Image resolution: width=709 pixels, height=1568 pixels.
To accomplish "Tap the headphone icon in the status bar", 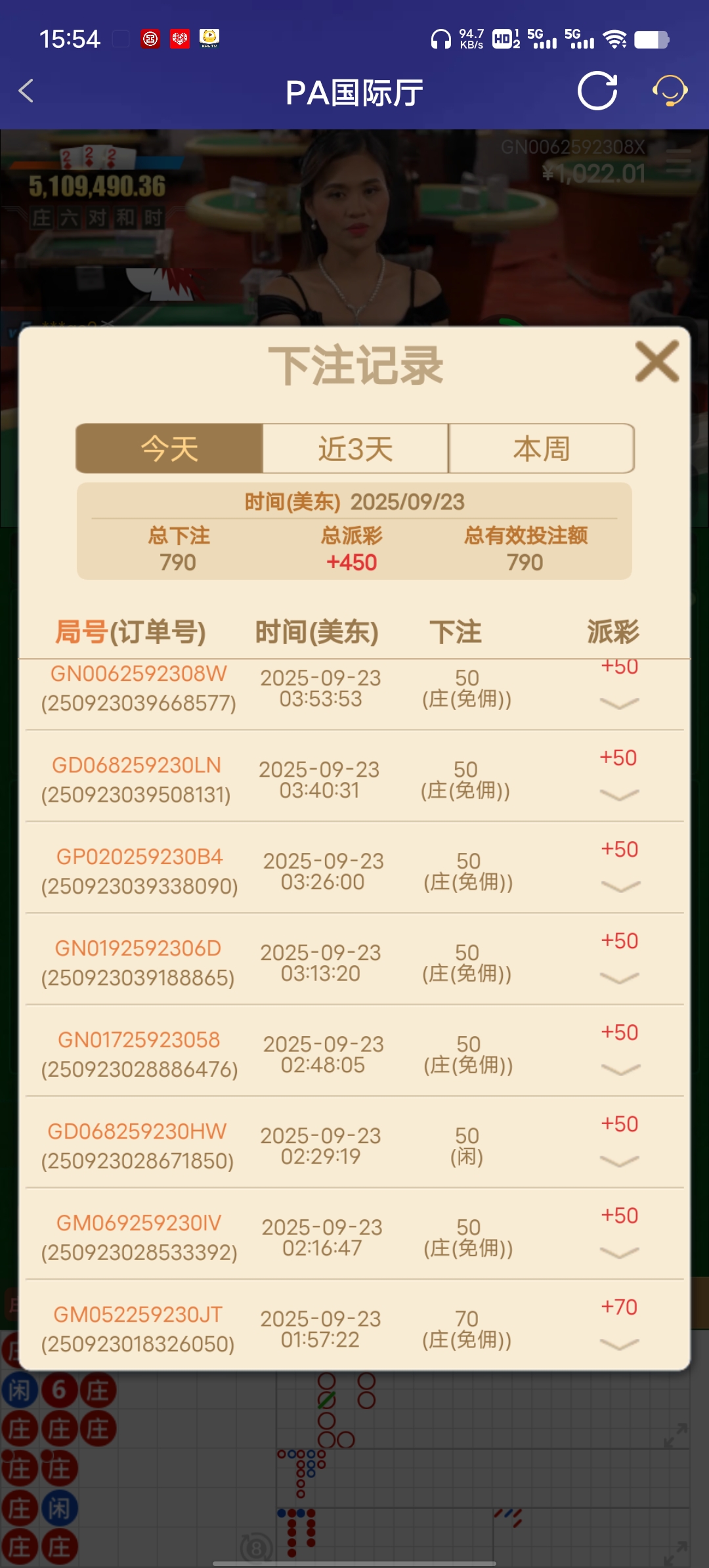I will pos(441,39).
